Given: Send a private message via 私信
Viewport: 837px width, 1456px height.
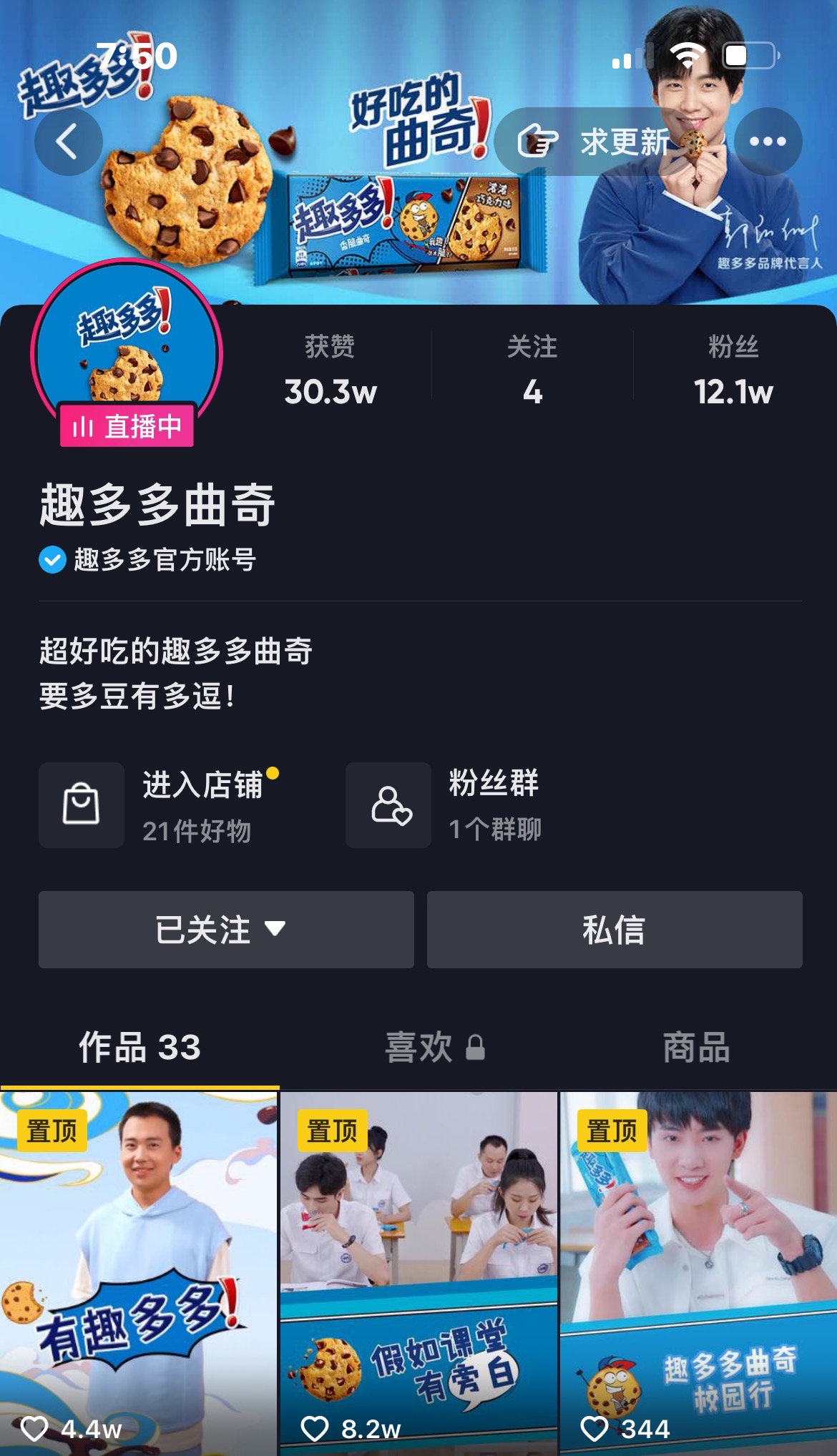Looking at the screenshot, I should [x=615, y=930].
